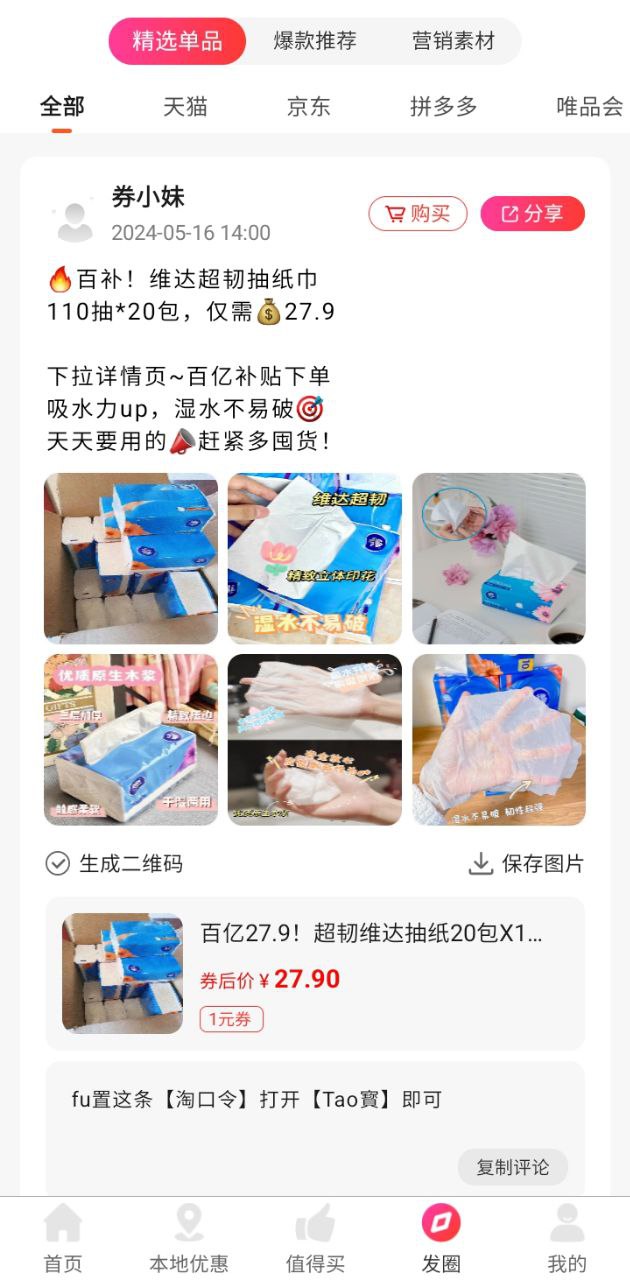Screen dimensions: 630x1280
Task: Open the first tissue box photo
Action: [131, 558]
